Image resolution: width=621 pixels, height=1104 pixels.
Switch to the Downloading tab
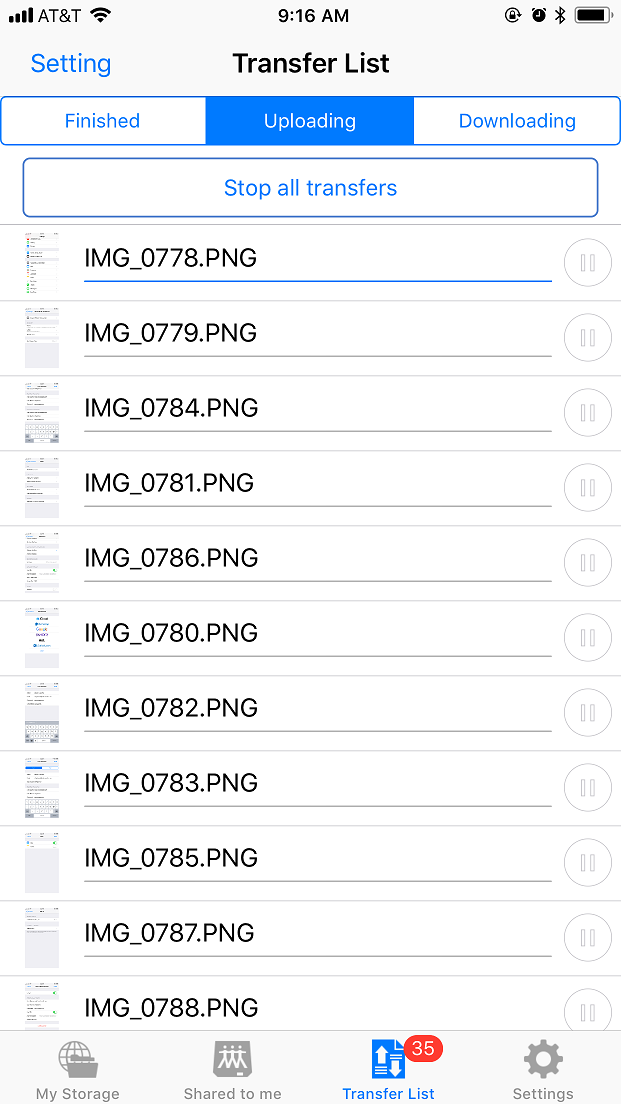tap(517, 121)
